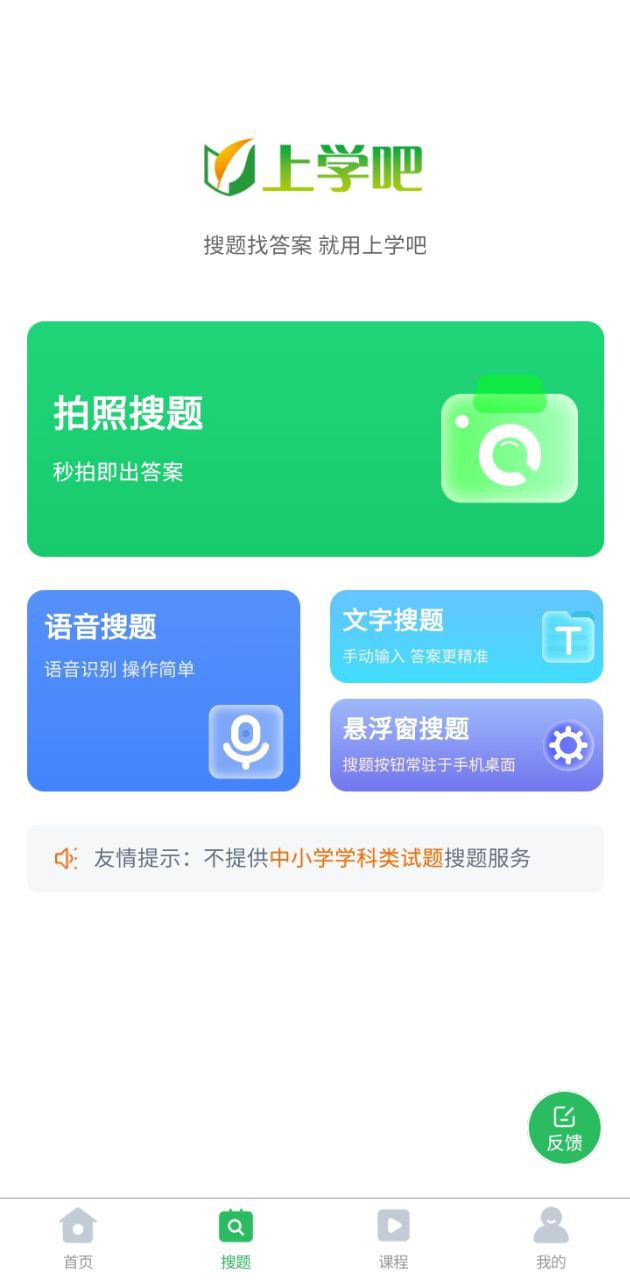Screen dimensions: 630x1280
Task: Open the 文字搜题 text search card
Action: (x=467, y=636)
